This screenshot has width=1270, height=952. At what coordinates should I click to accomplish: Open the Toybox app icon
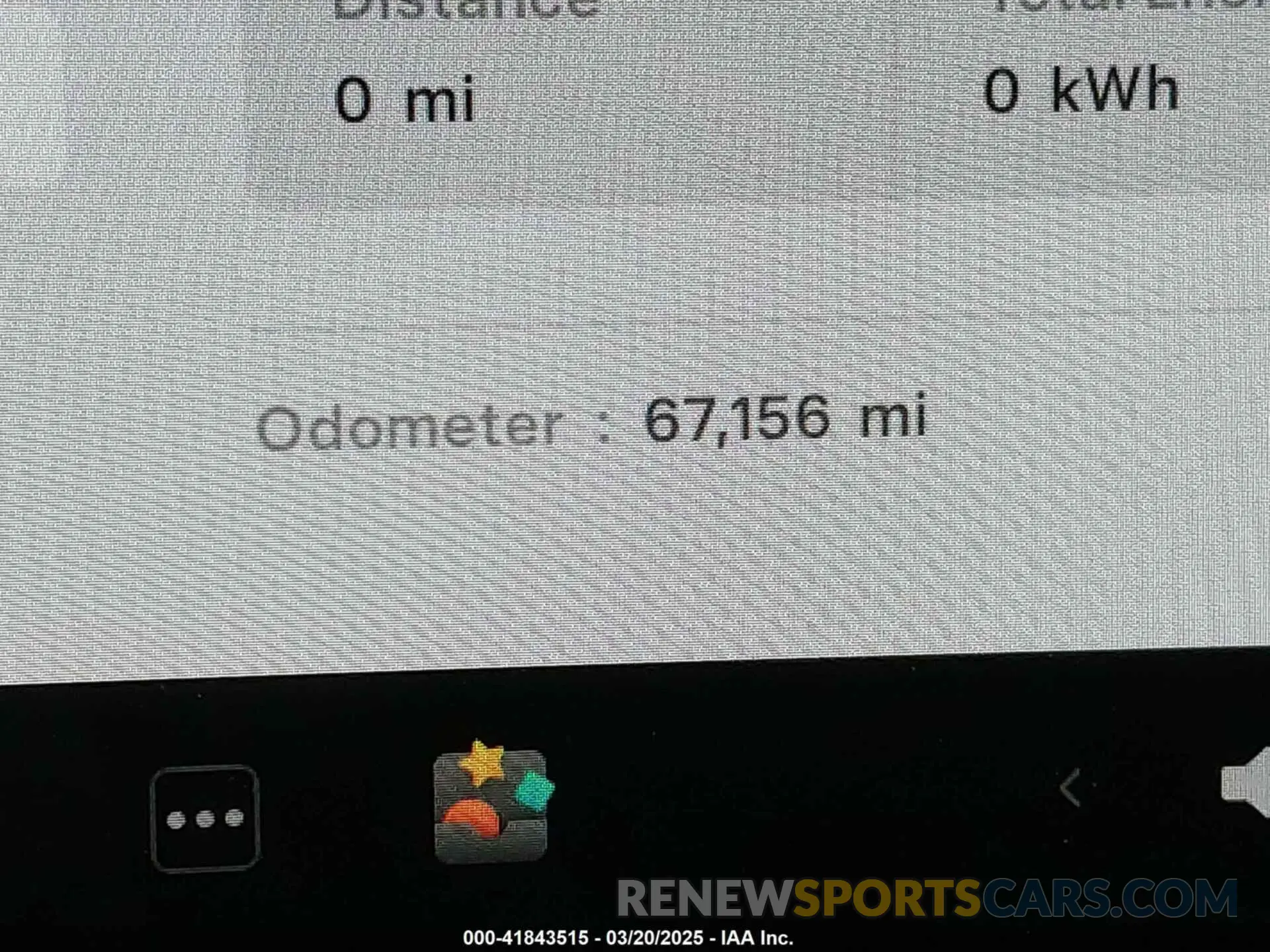coord(491,805)
